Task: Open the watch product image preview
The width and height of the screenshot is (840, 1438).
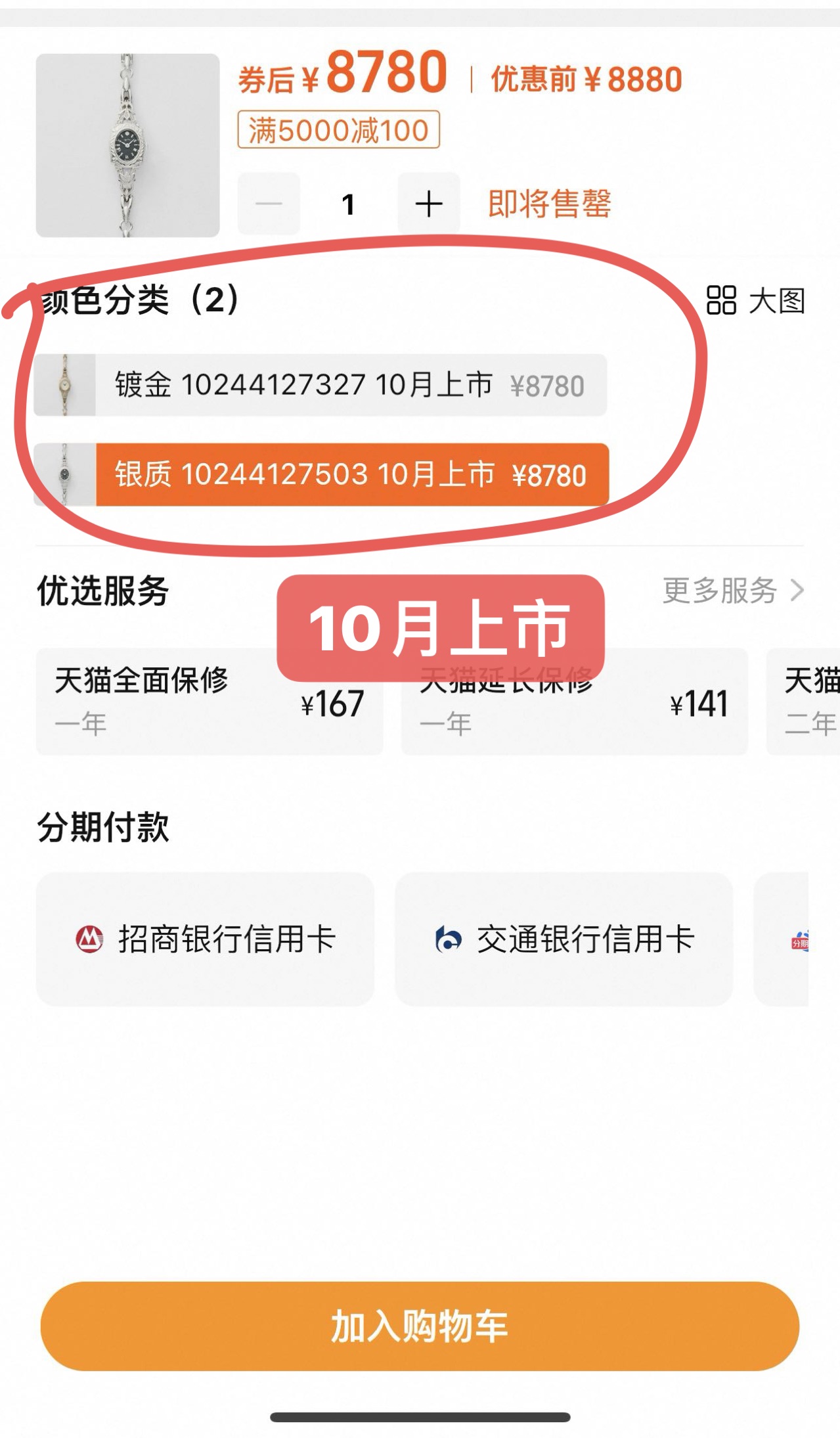Action: pos(127,145)
